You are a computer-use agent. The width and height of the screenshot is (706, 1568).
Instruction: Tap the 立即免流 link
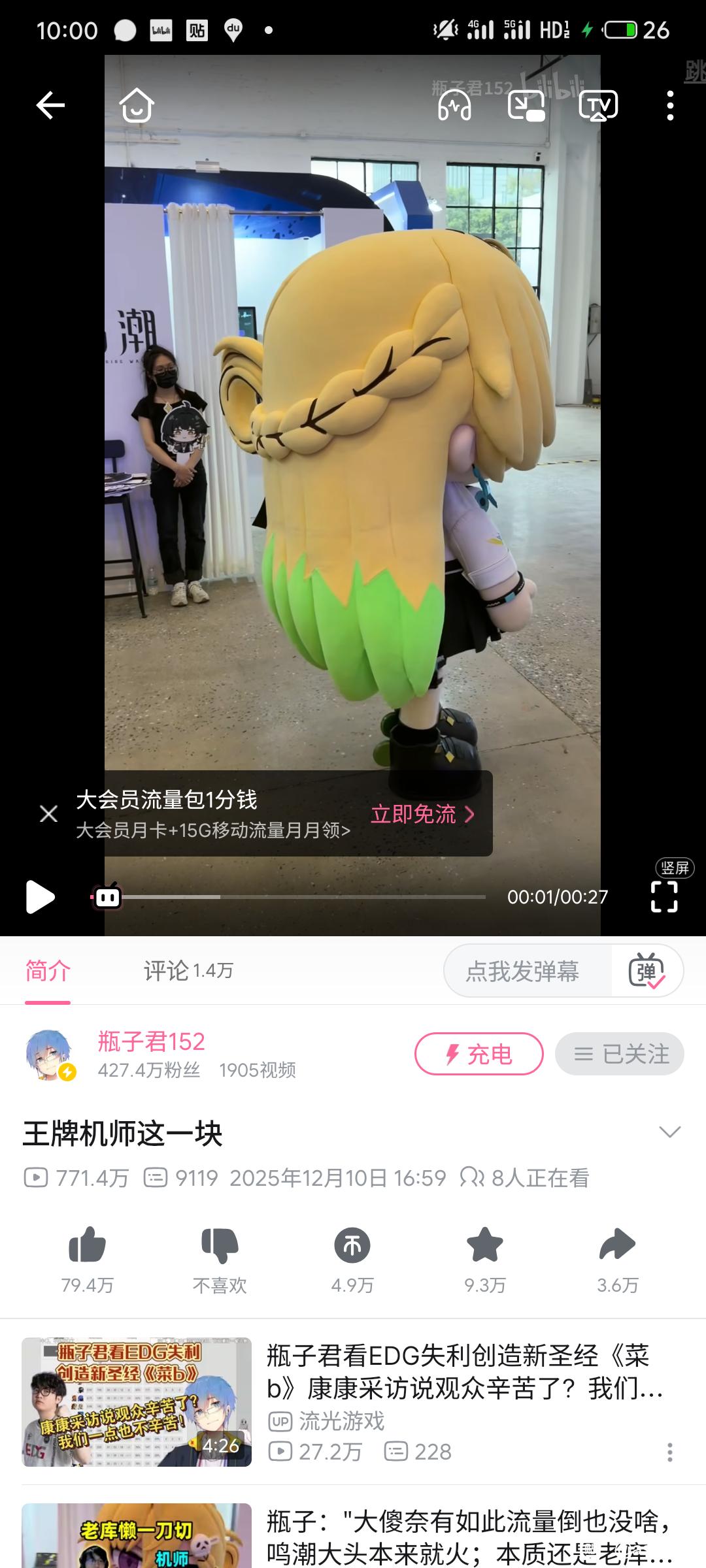point(422,814)
